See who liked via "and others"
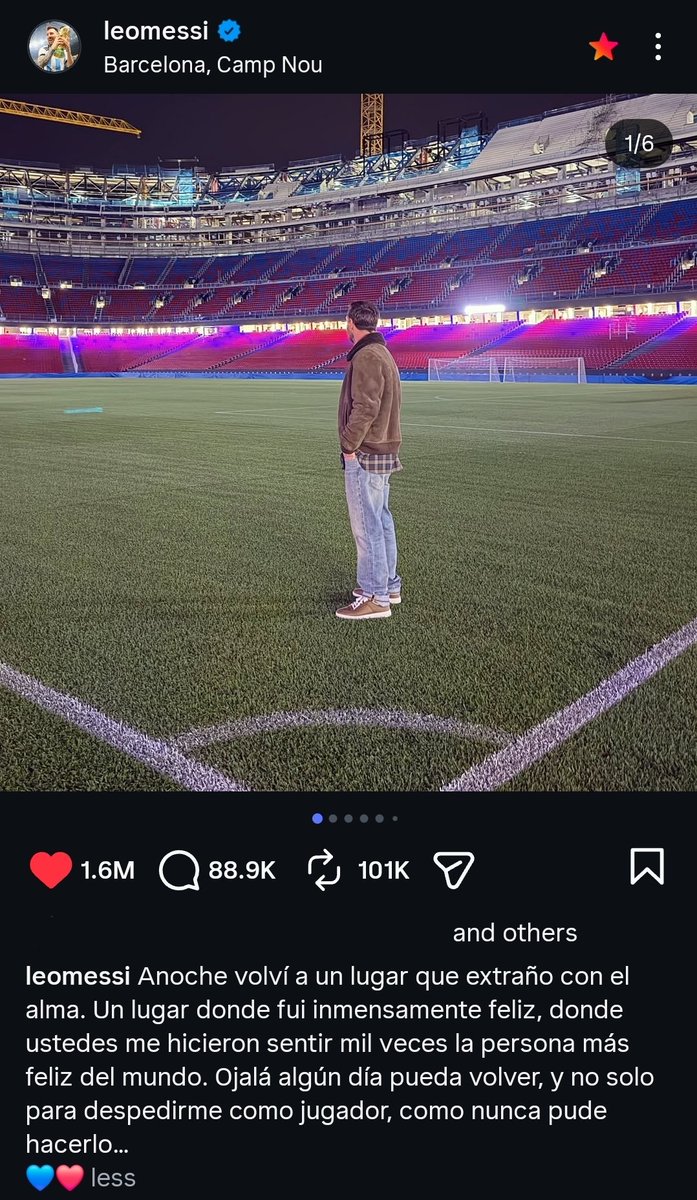The height and width of the screenshot is (1200, 697). point(515,933)
